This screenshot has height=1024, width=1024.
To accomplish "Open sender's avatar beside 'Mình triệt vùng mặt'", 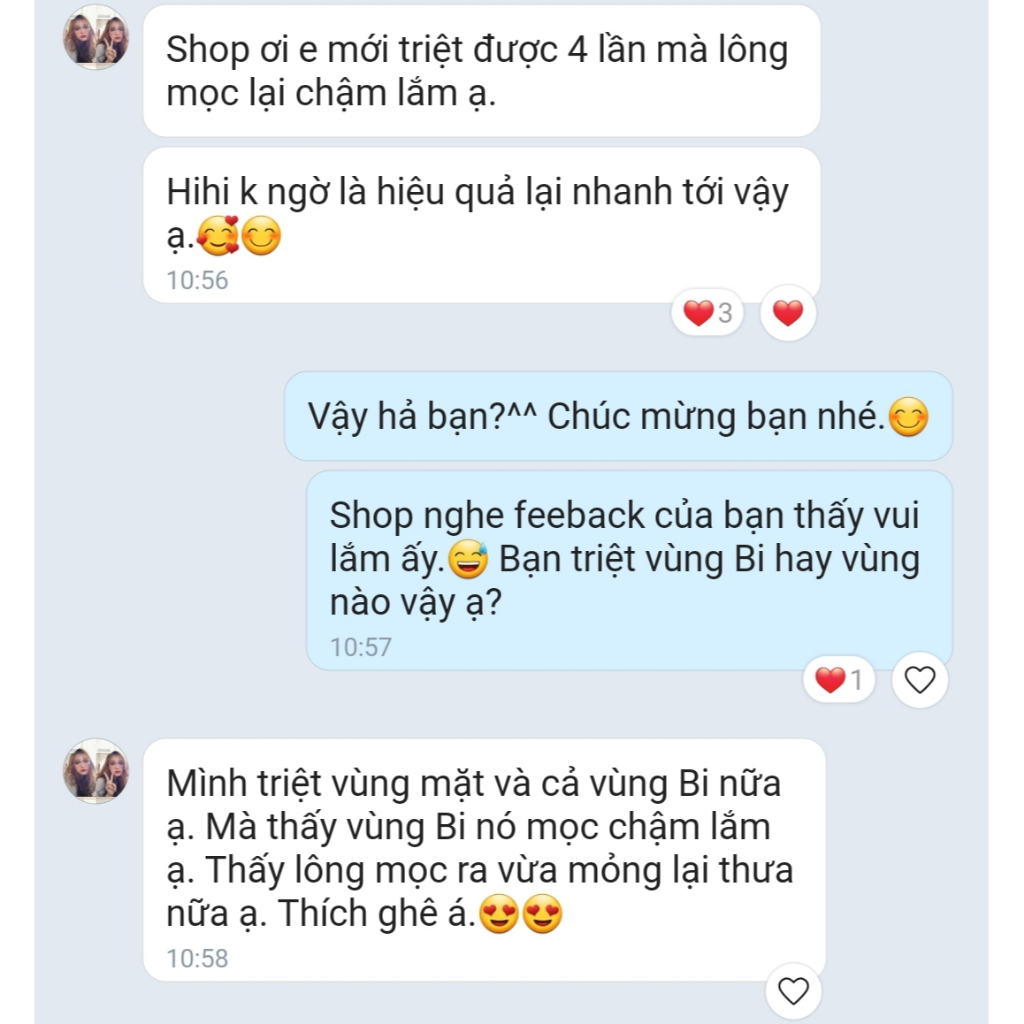I will (96, 771).
